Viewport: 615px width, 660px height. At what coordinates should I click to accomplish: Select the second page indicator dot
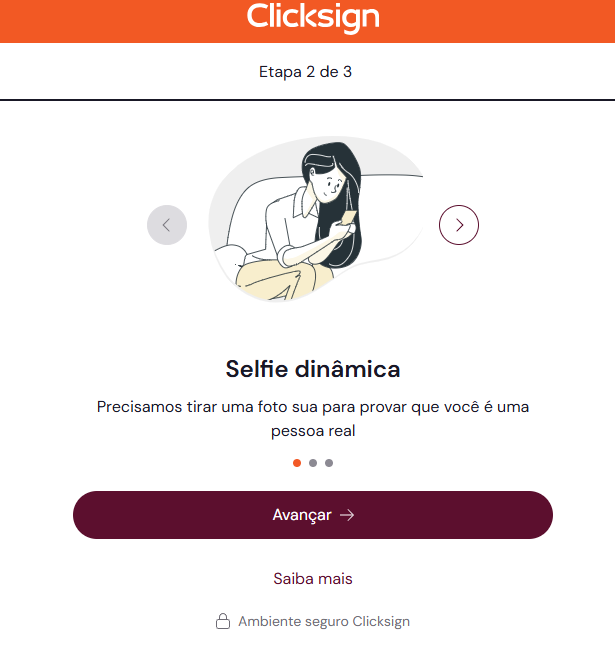[x=313, y=463]
